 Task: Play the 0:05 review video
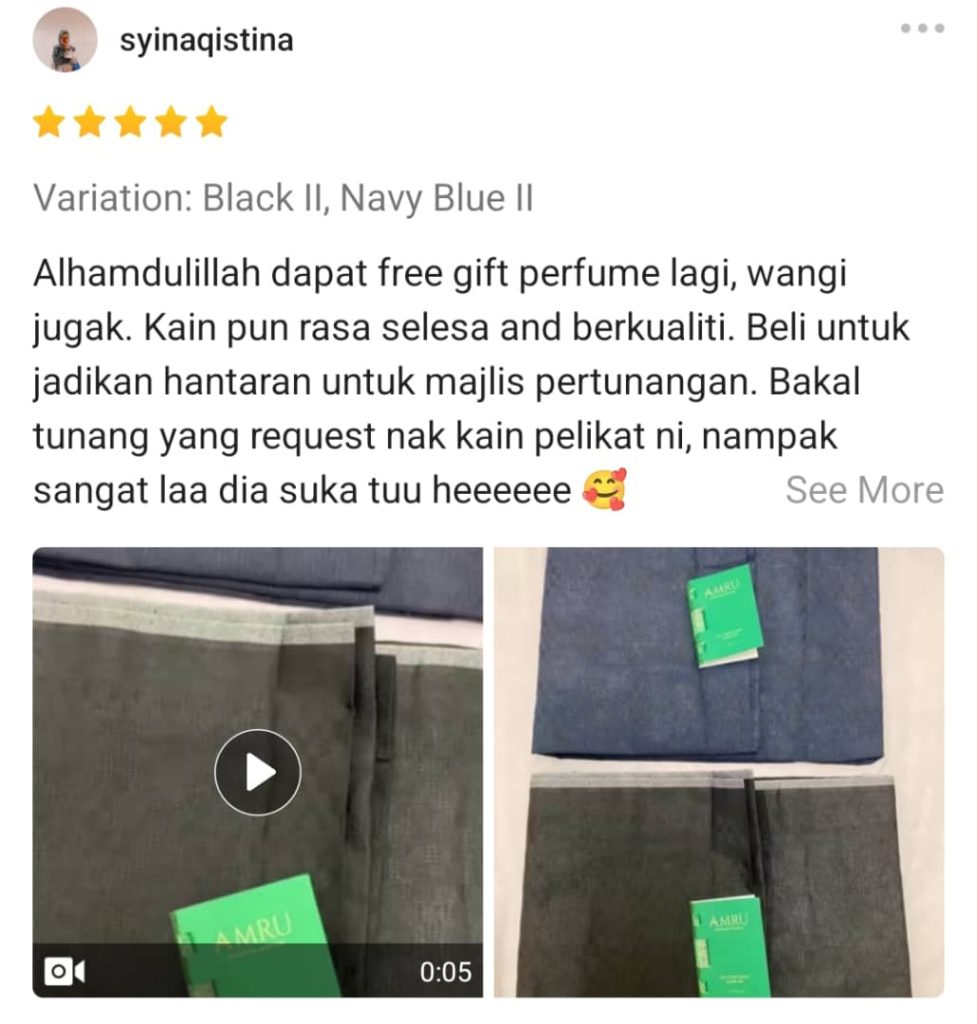(x=258, y=772)
